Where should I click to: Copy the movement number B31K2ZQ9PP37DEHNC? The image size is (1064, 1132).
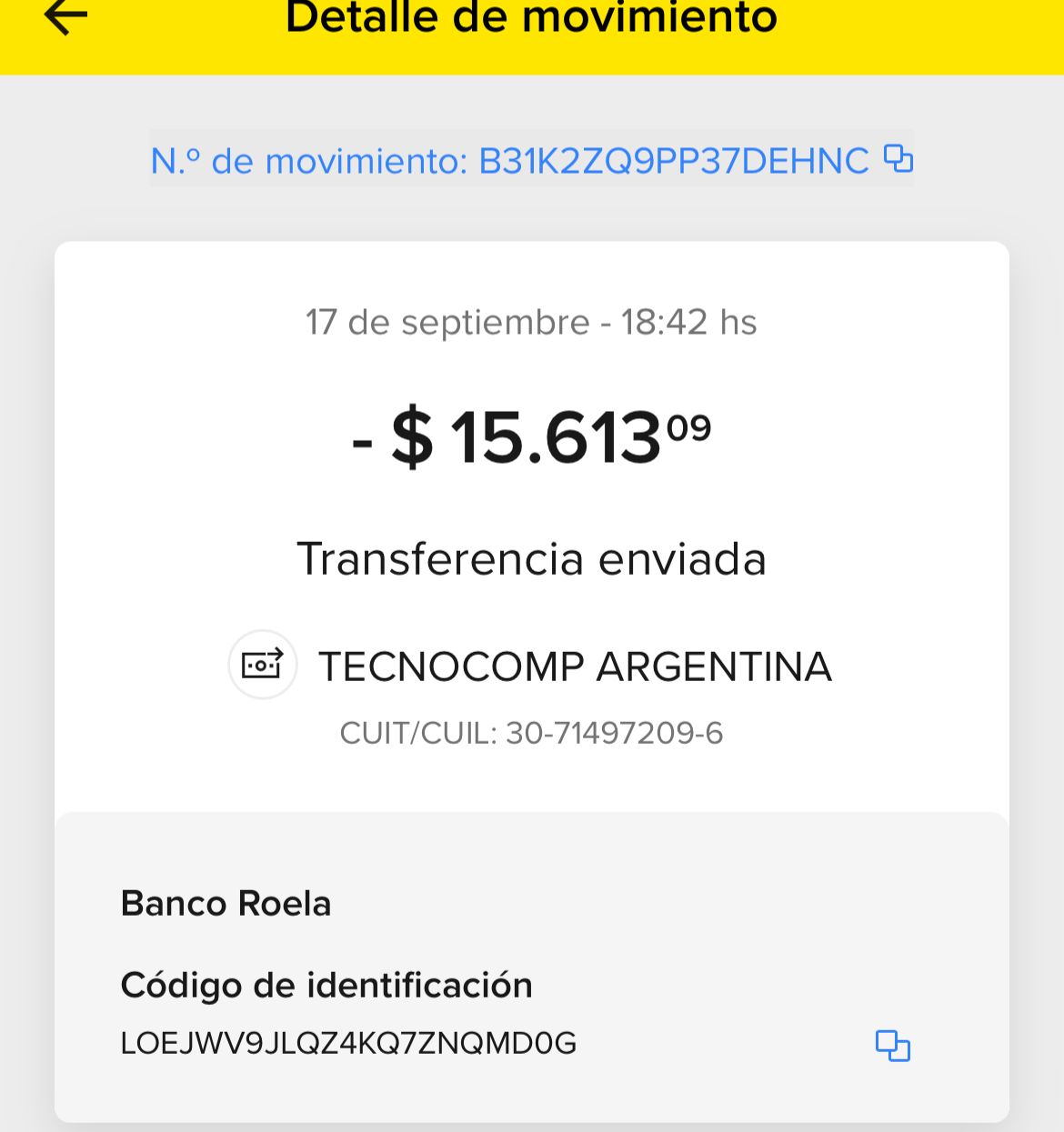[898, 159]
